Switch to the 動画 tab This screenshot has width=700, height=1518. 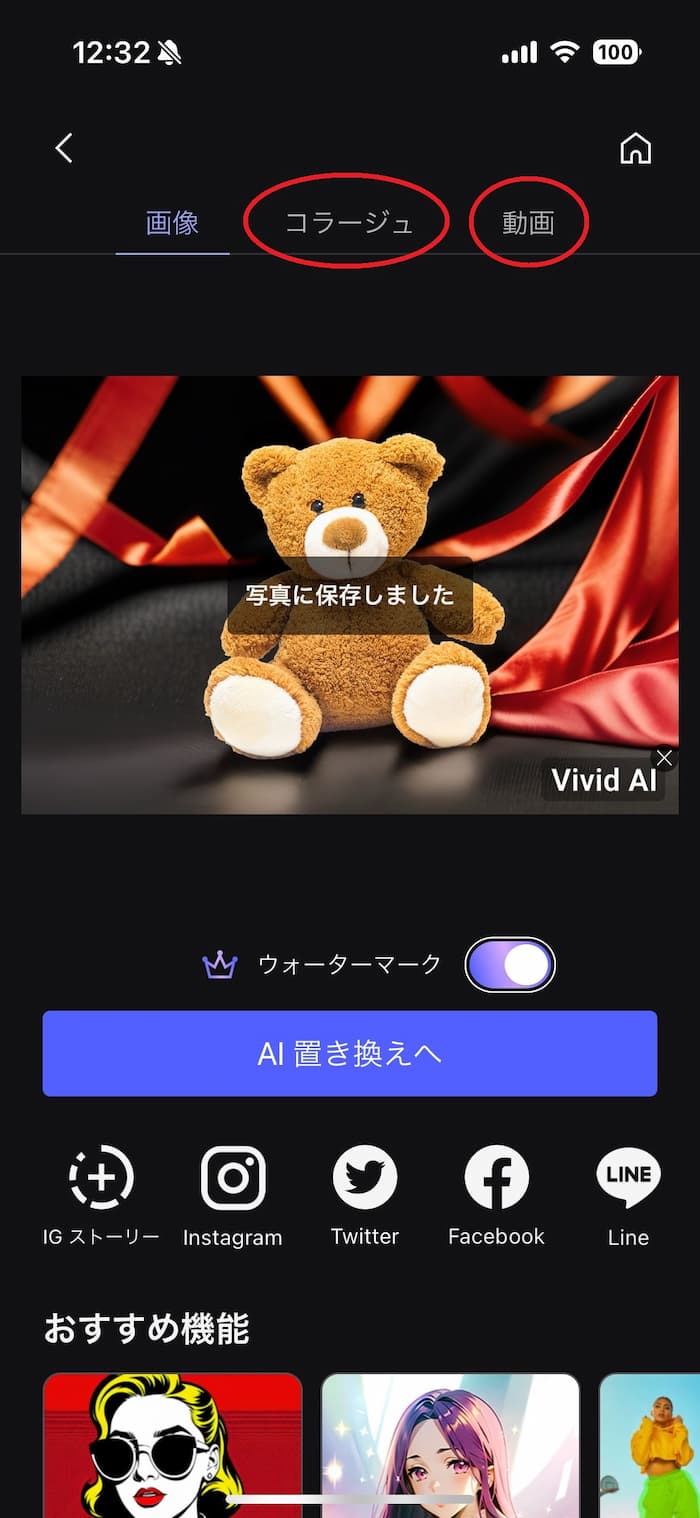[528, 222]
